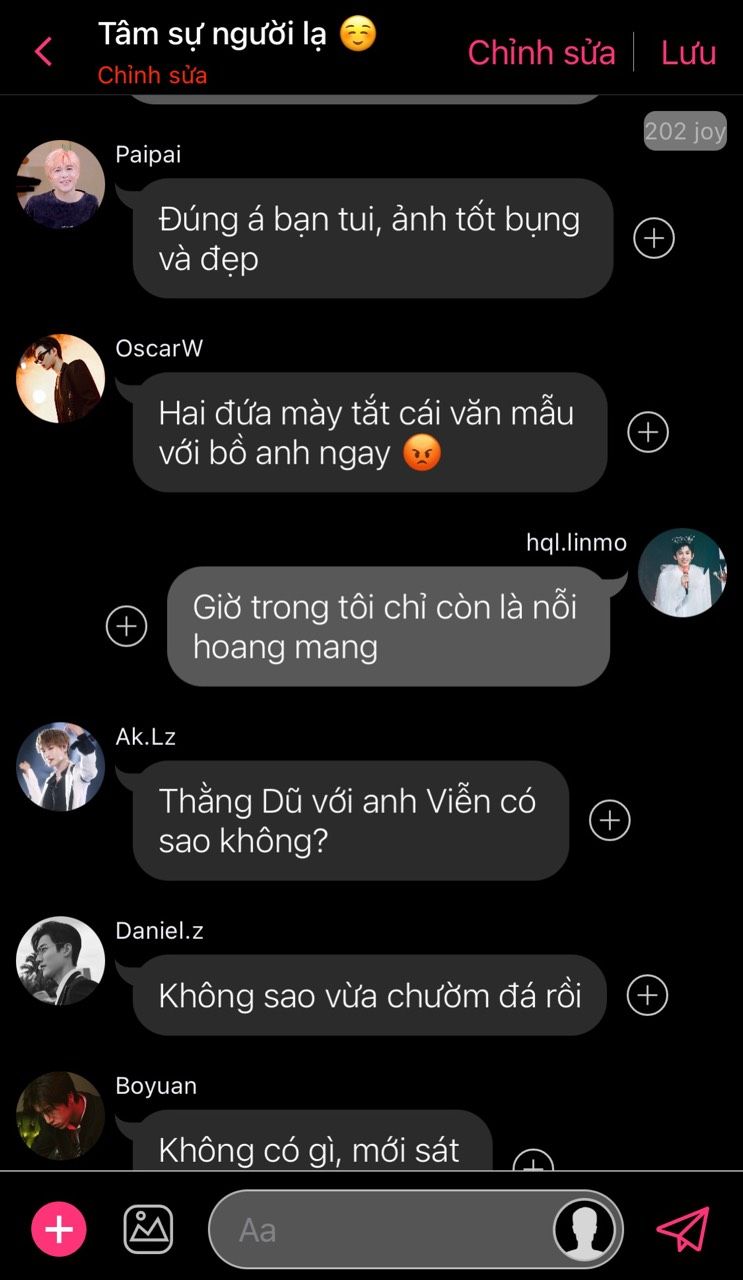Tap the plus icon beside OscarW's message
The height and width of the screenshot is (1280, 743).
648,432
